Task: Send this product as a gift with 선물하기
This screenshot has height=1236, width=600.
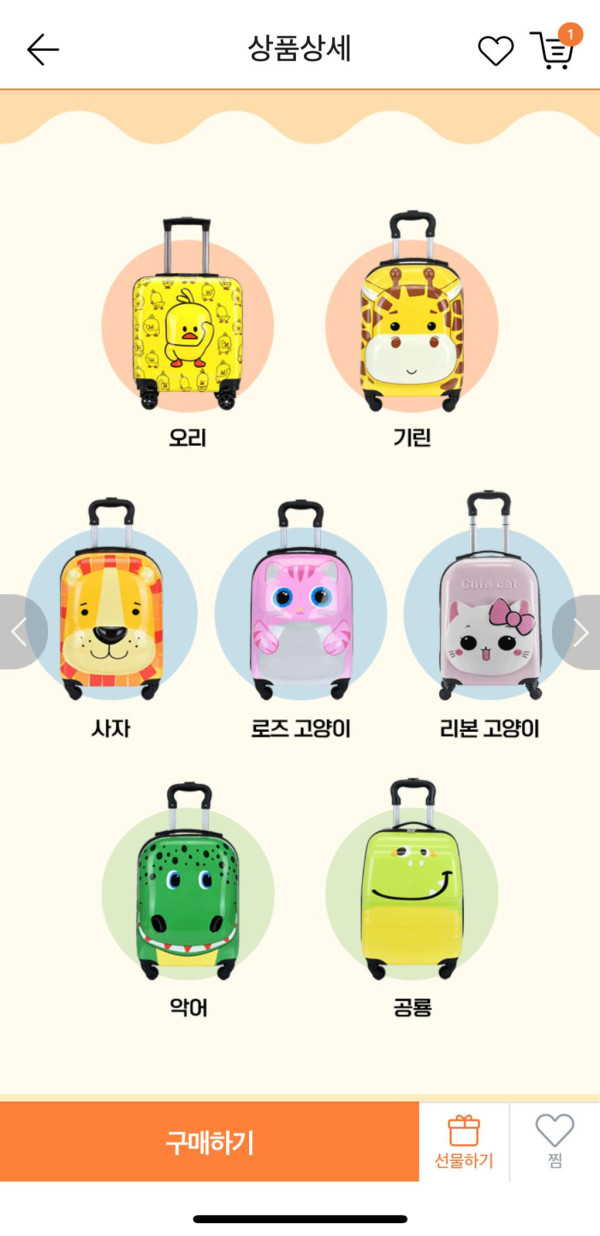Action: (x=464, y=1142)
